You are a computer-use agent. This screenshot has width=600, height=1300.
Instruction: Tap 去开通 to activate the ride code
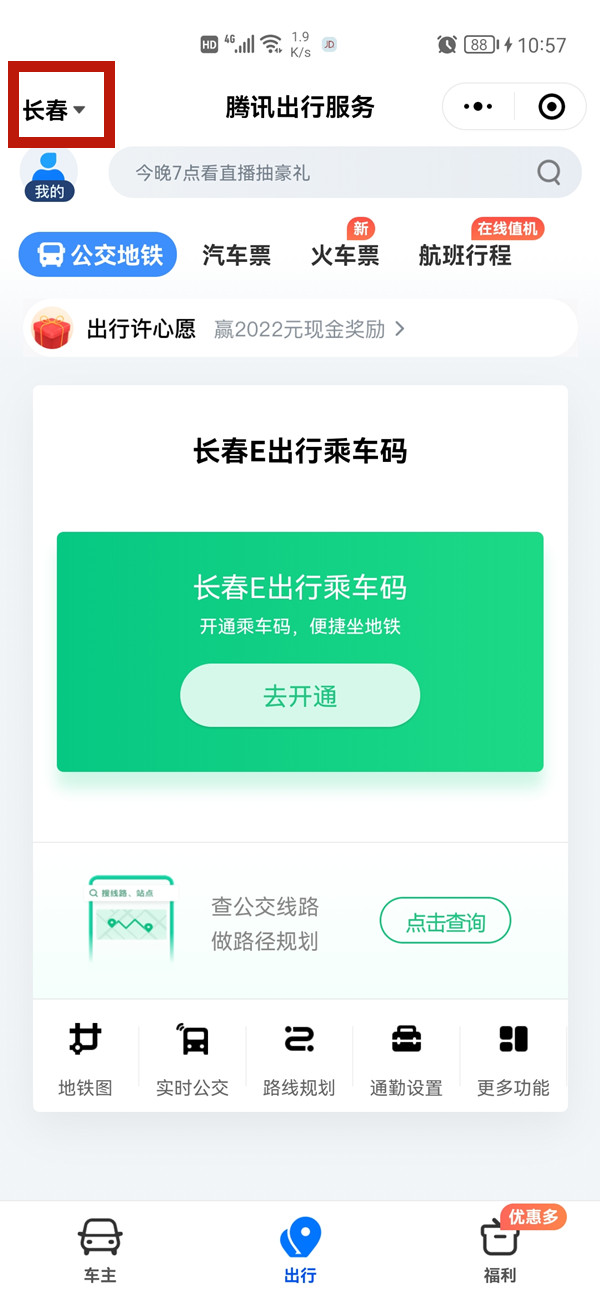tap(300, 696)
